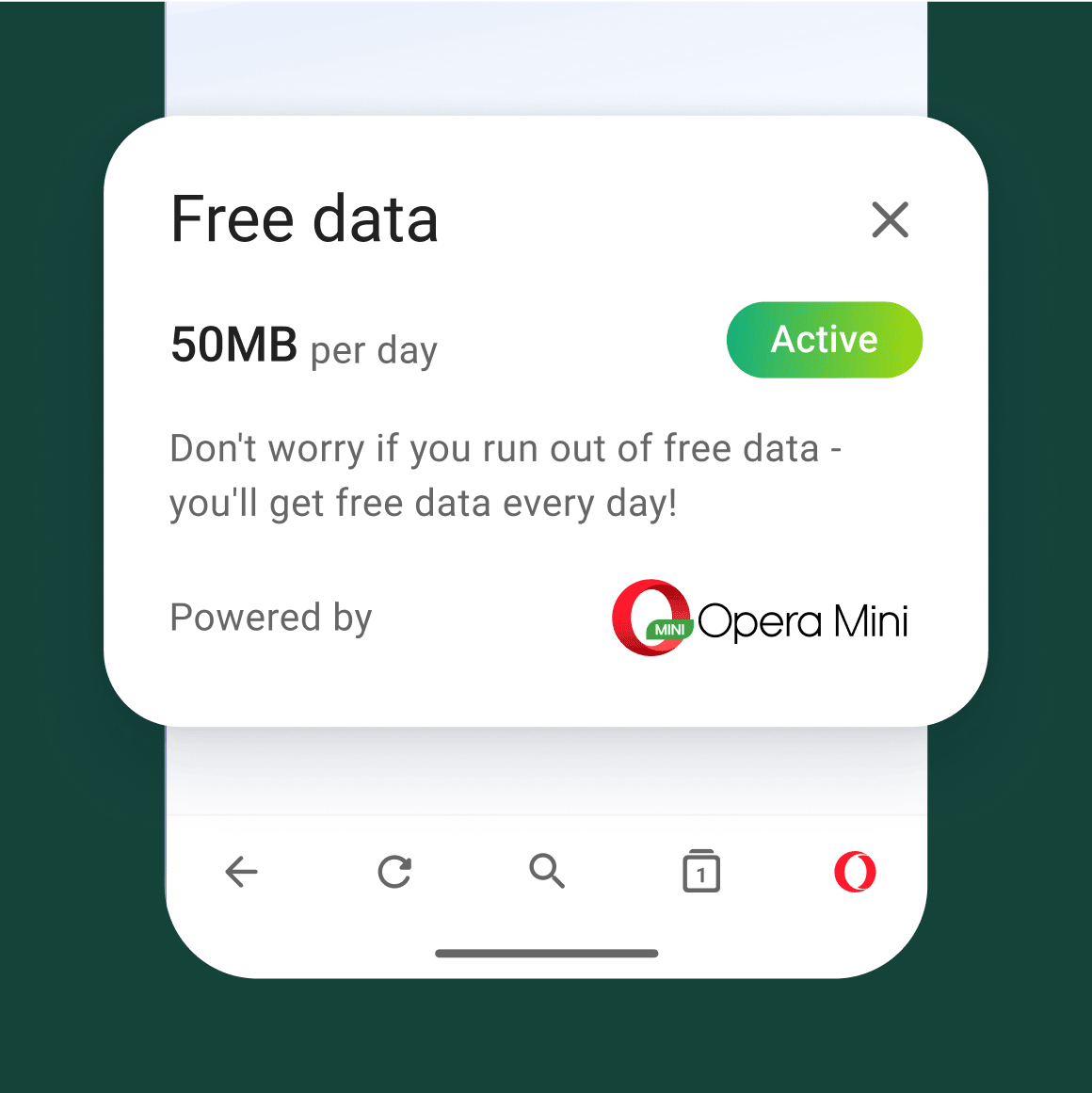Open search from the bottom toolbar
1092x1093 pixels.
tap(547, 872)
